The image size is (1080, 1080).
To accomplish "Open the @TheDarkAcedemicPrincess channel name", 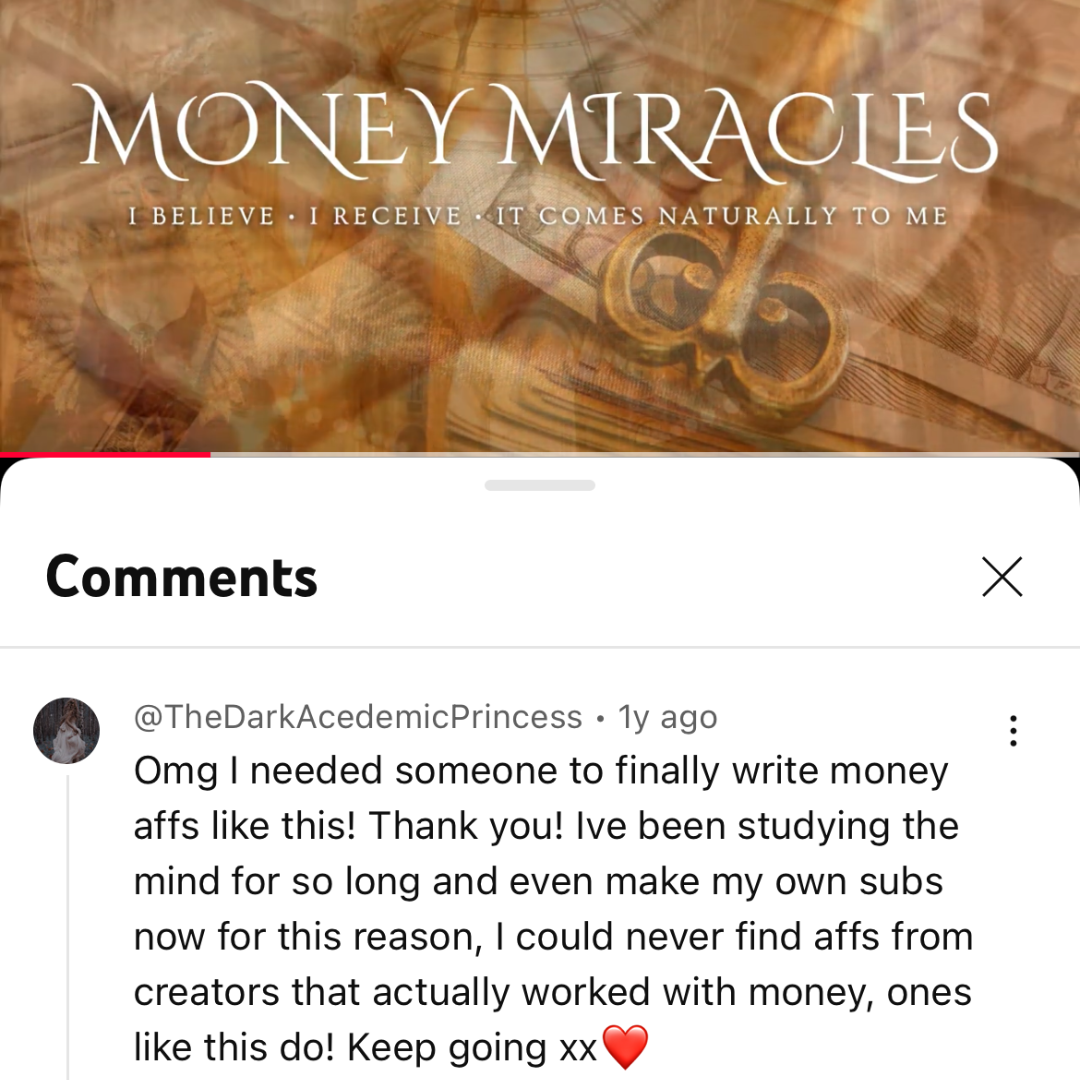I will (358, 717).
